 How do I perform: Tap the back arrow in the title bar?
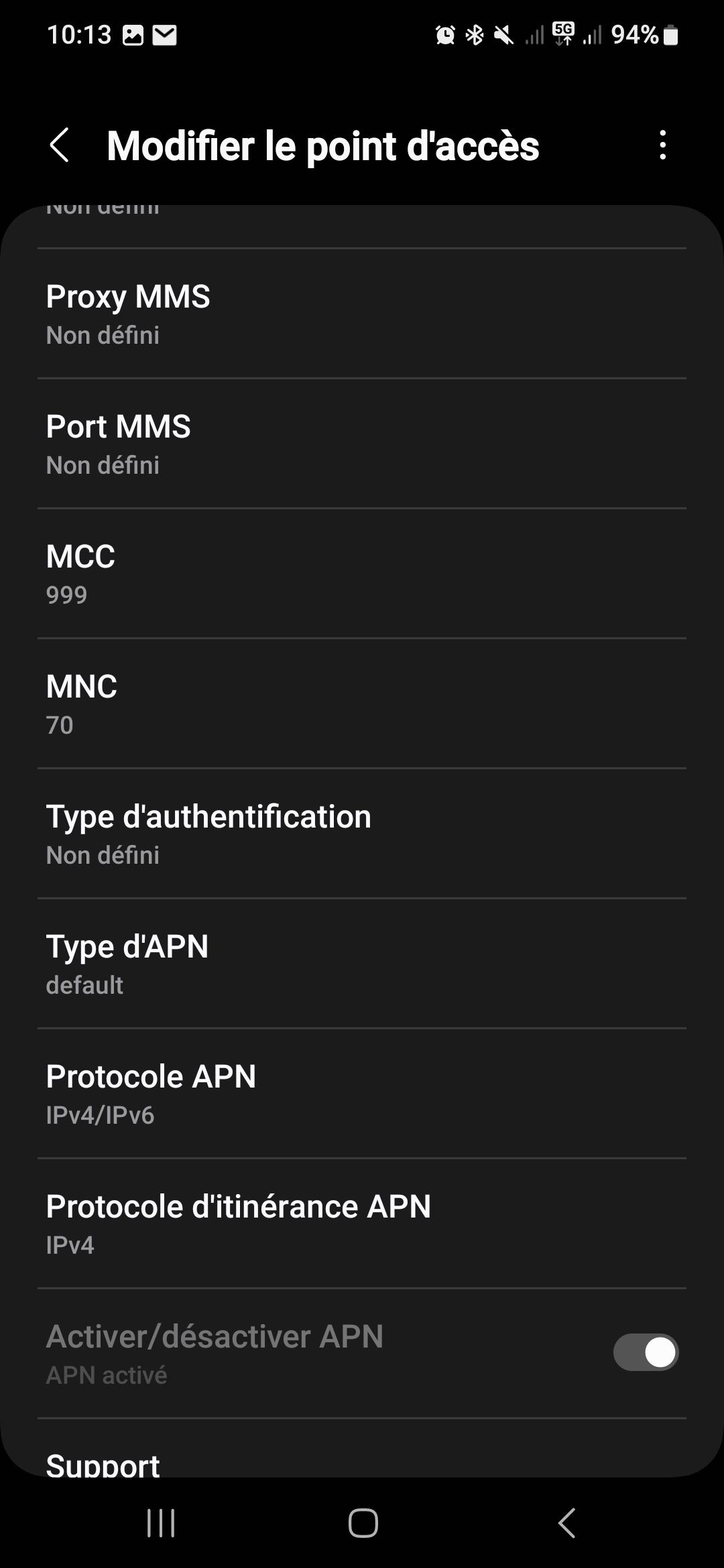(60, 147)
